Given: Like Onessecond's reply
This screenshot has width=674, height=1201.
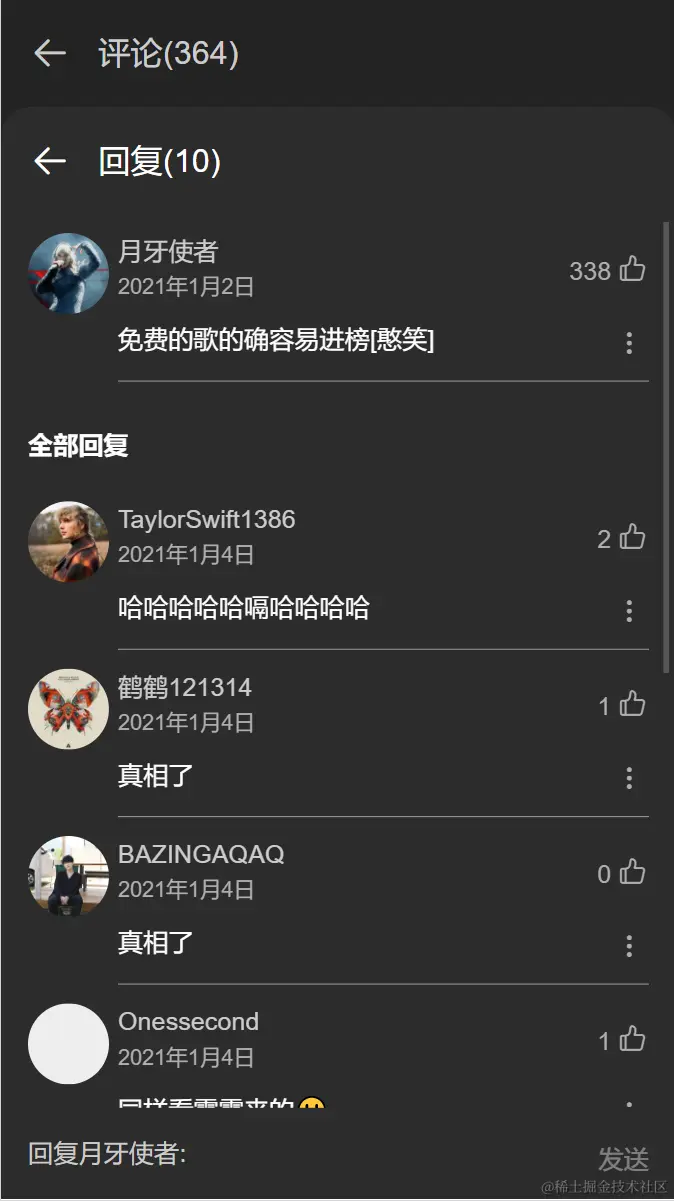Looking at the screenshot, I should (x=632, y=1041).
